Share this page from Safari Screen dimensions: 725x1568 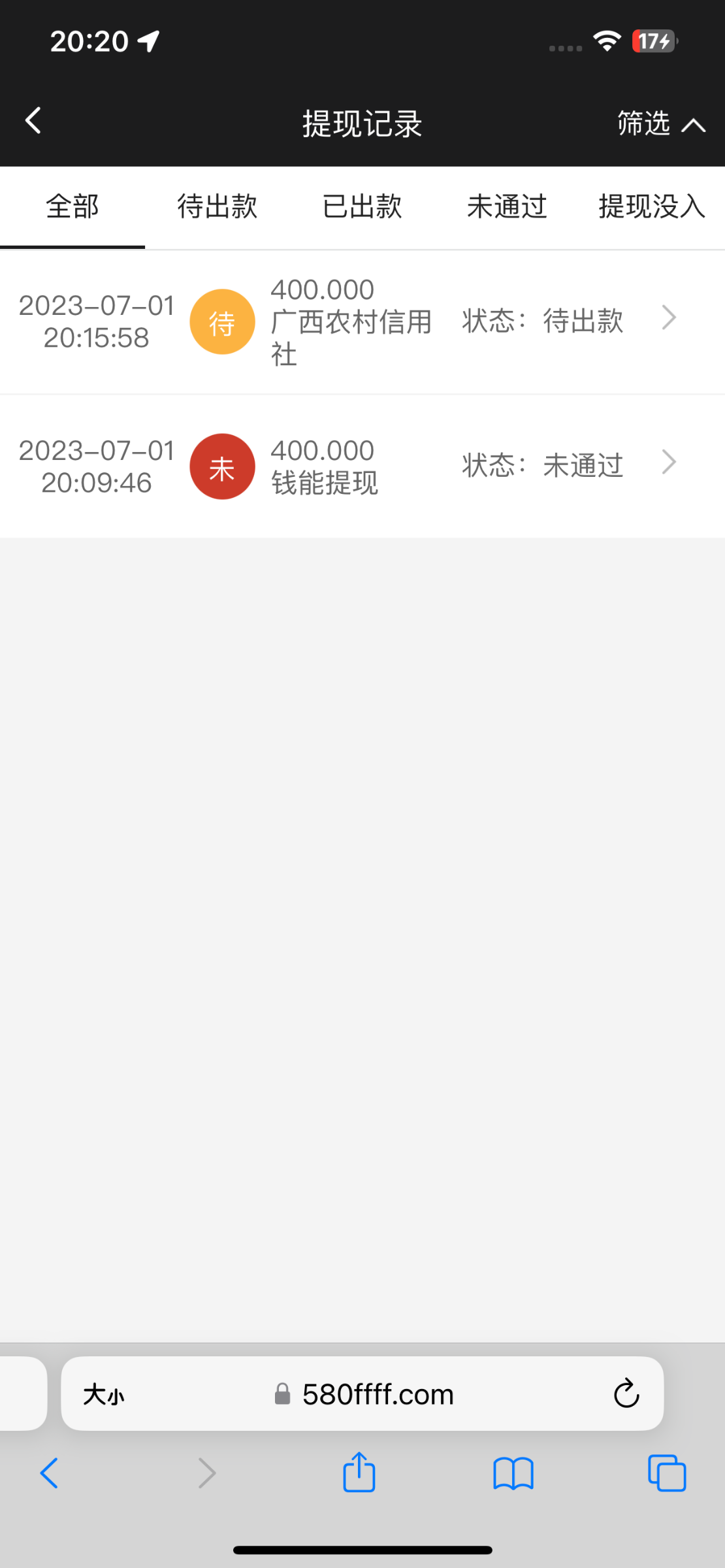coord(359,1473)
